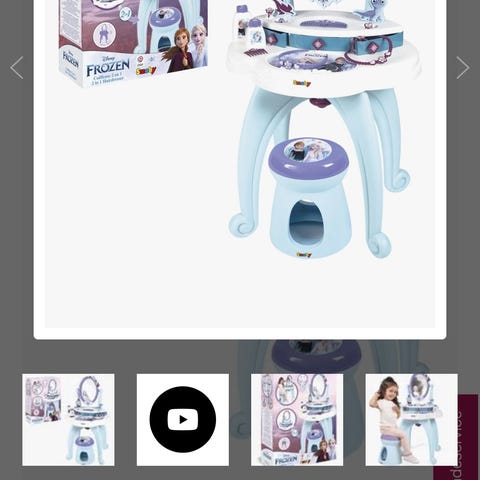The height and width of the screenshot is (480, 480).
Task: Select the thumbnail showing box and vanity
Action: [68, 420]
